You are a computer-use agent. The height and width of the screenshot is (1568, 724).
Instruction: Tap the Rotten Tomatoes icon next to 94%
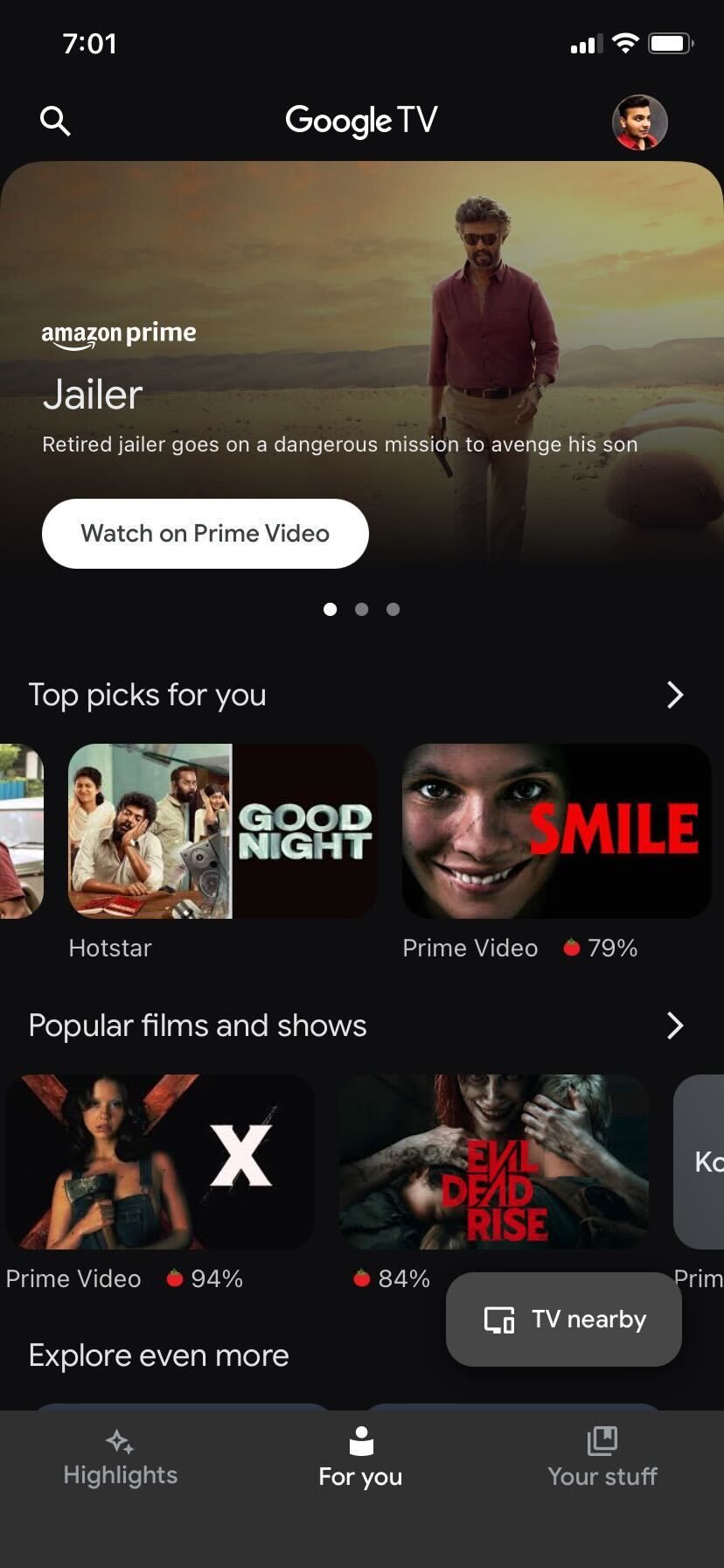pos(174,1278)
